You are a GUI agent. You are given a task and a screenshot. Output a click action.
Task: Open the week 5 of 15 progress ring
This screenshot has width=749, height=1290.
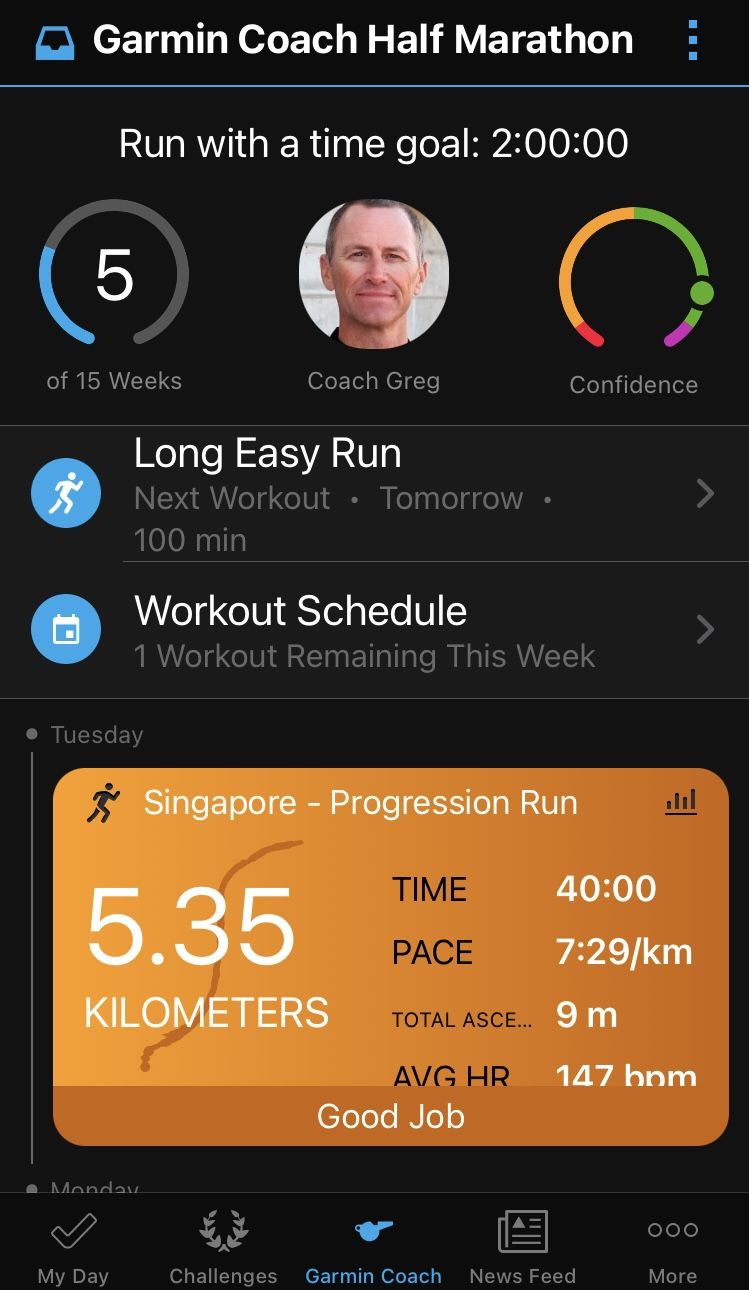pyautogui.click(x=114, y=274)
